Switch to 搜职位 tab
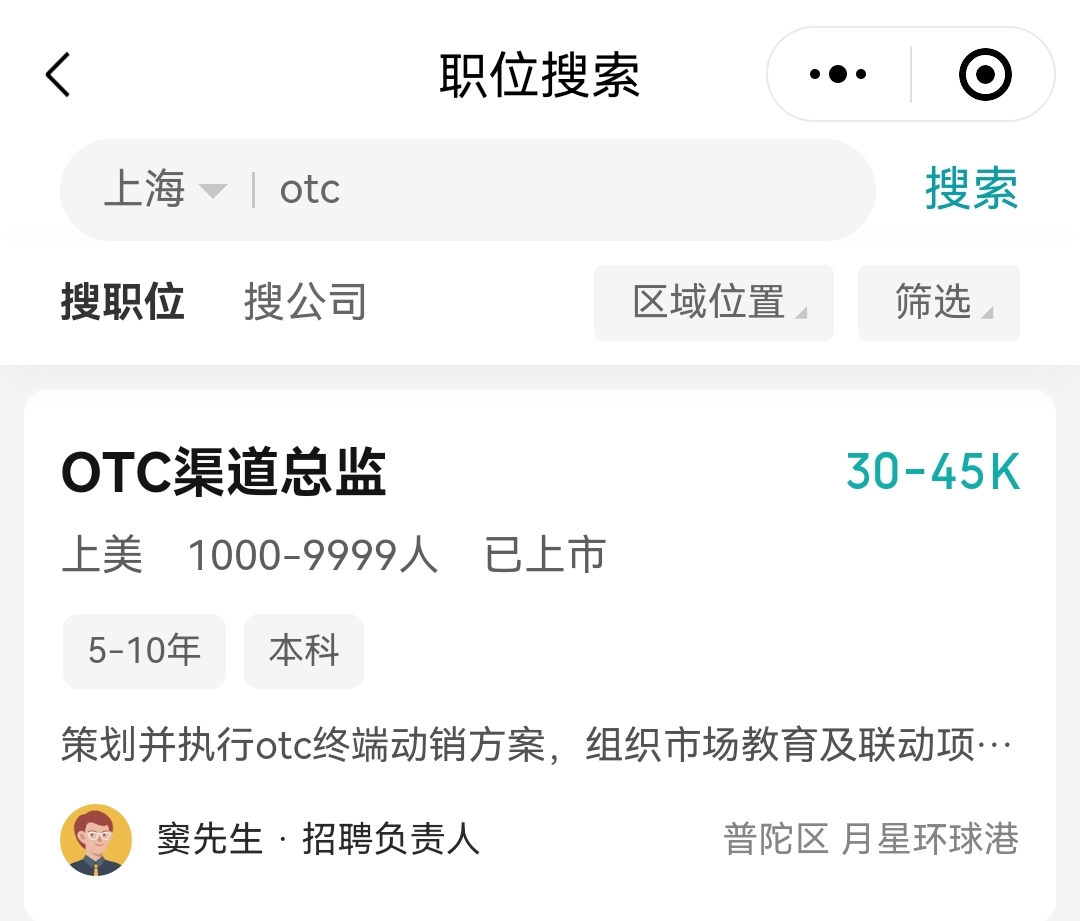This screenshot has width=1080, height=921. 122,301
